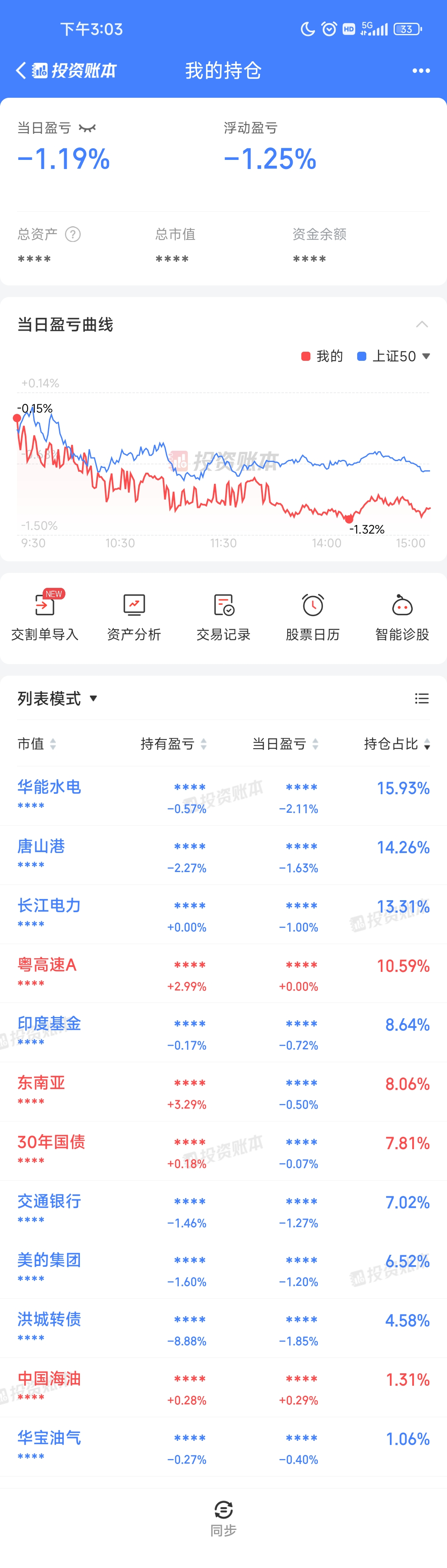Sort holdings by 市值
This screenshot has width=447, height=1568.
[36, 744]
